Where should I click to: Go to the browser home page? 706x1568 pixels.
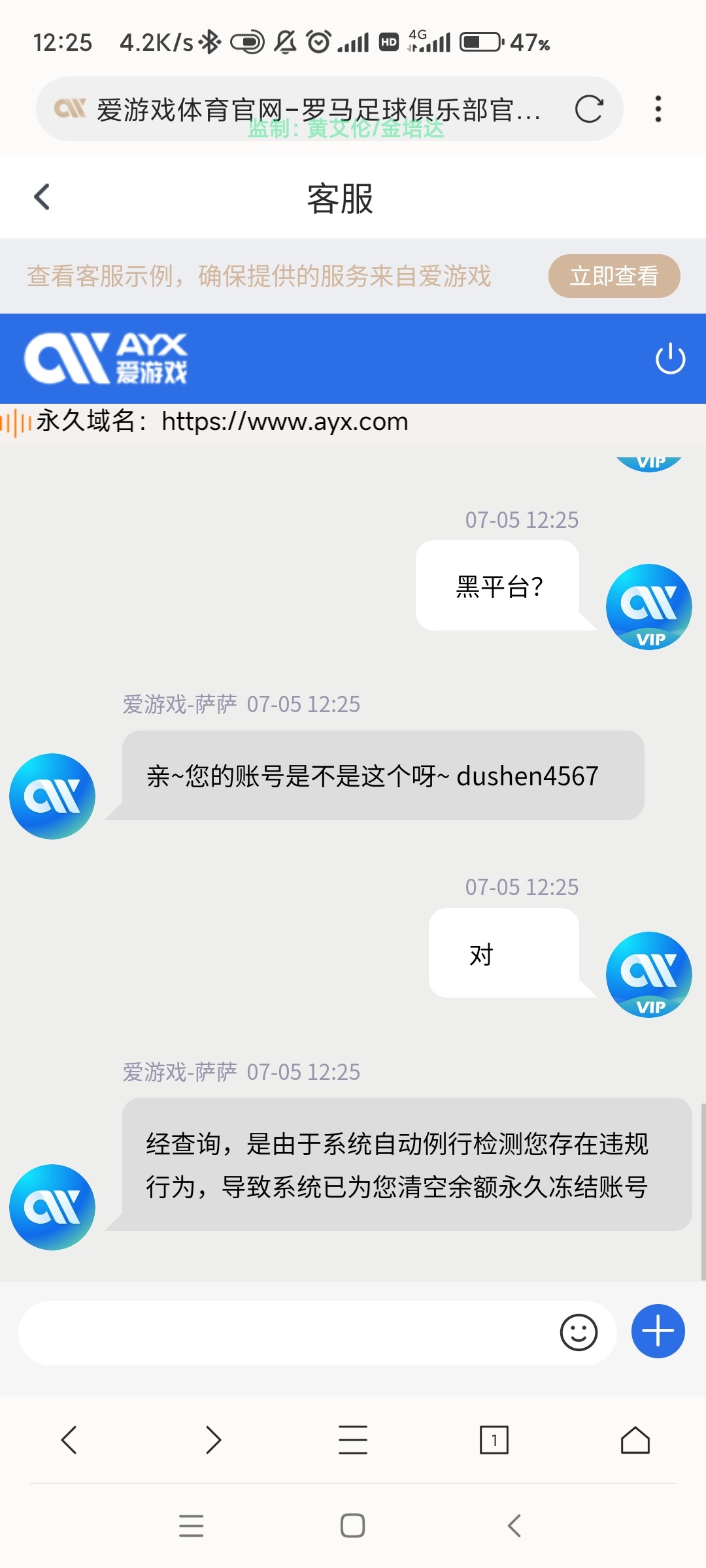coord(635,1440)
